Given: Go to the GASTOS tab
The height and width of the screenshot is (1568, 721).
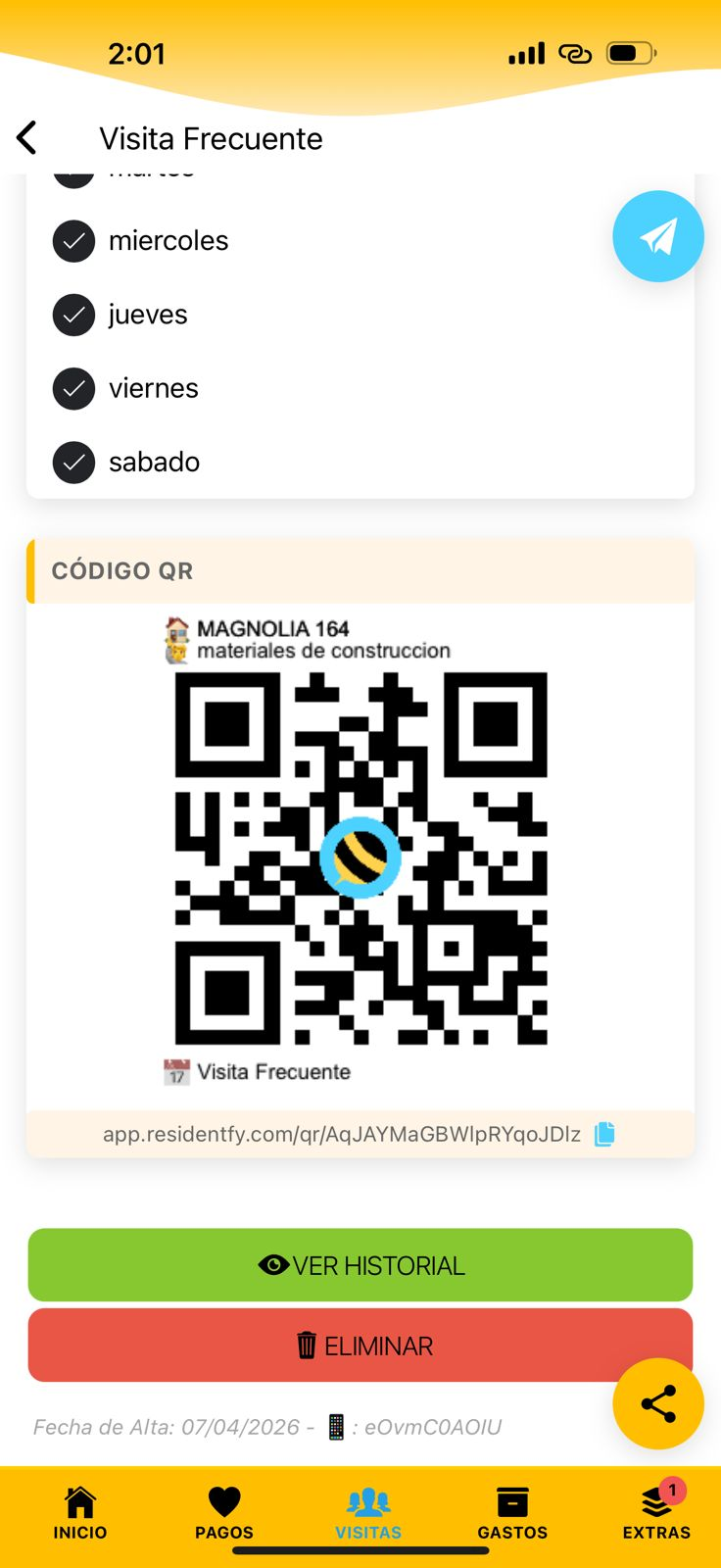Looking at the screenshot, I should coord(512,1512).
